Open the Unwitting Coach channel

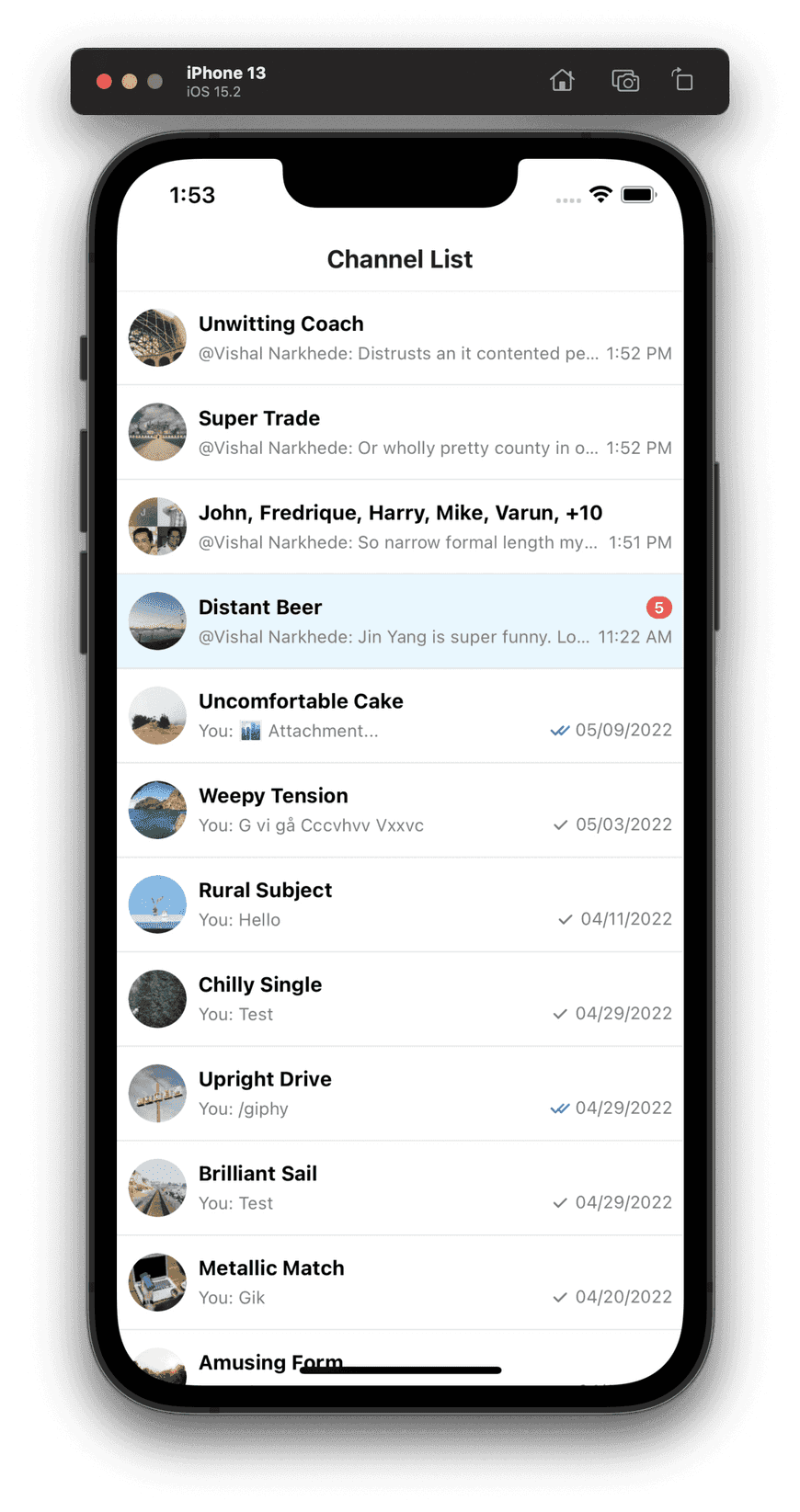click(x=400, y=338)
